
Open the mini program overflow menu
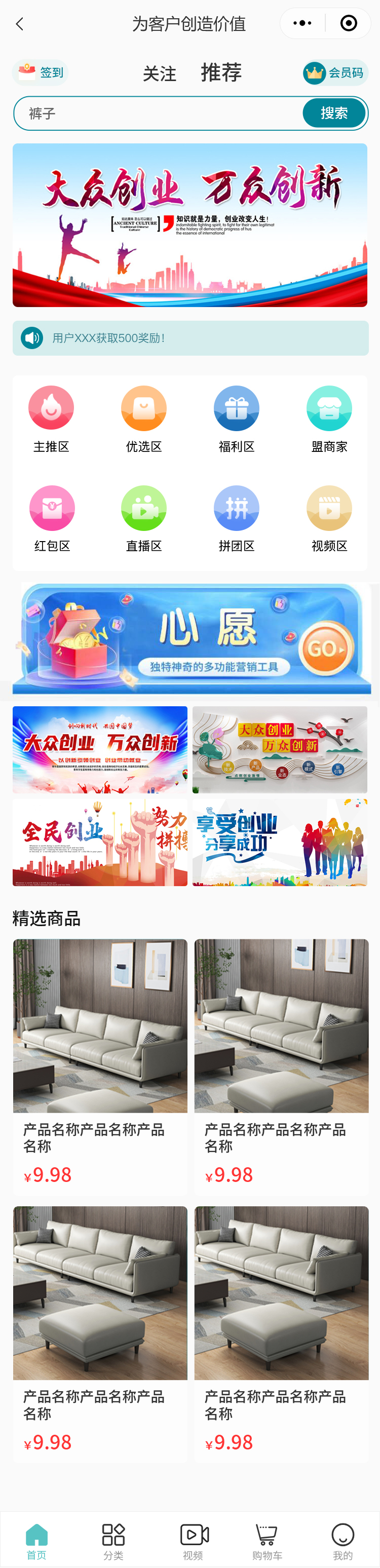[302, 24]
